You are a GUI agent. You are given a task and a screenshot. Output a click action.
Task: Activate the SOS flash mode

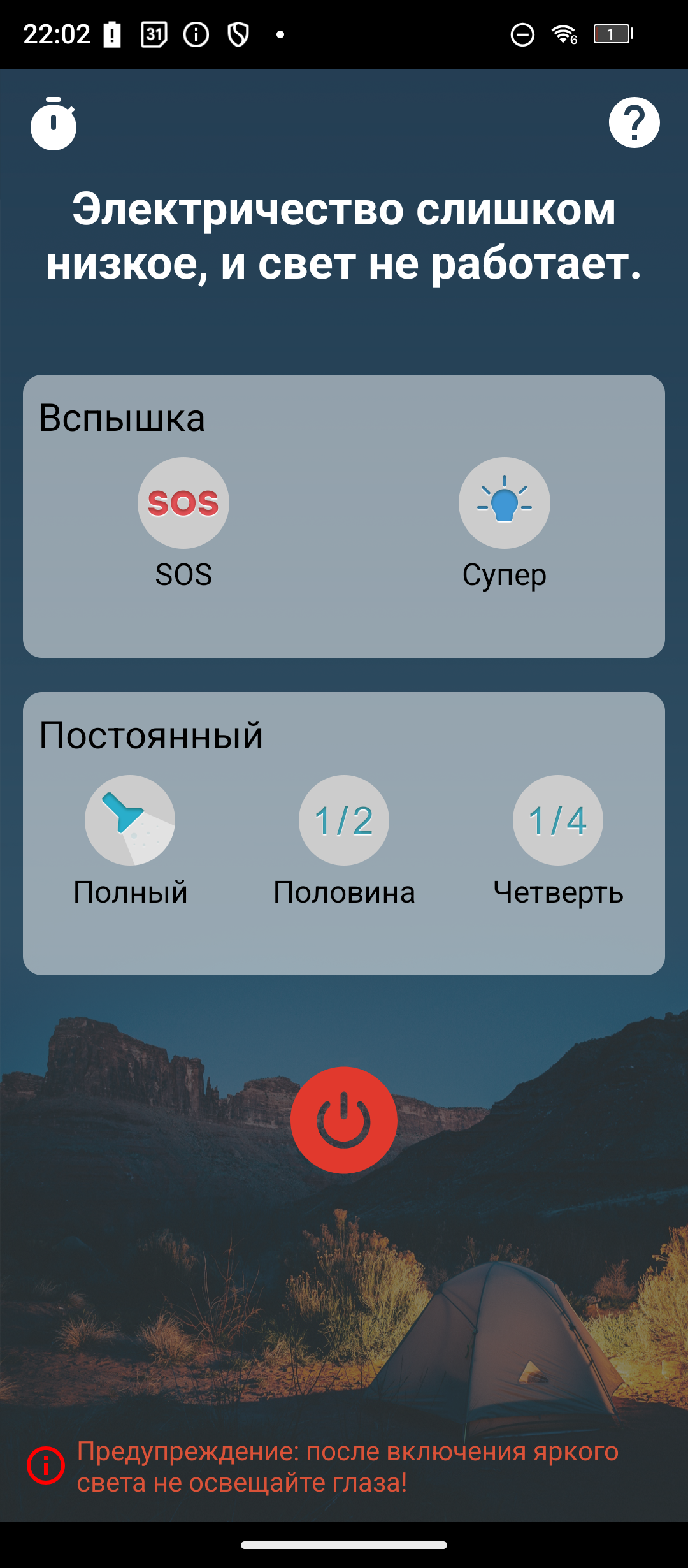coord(183,503)
